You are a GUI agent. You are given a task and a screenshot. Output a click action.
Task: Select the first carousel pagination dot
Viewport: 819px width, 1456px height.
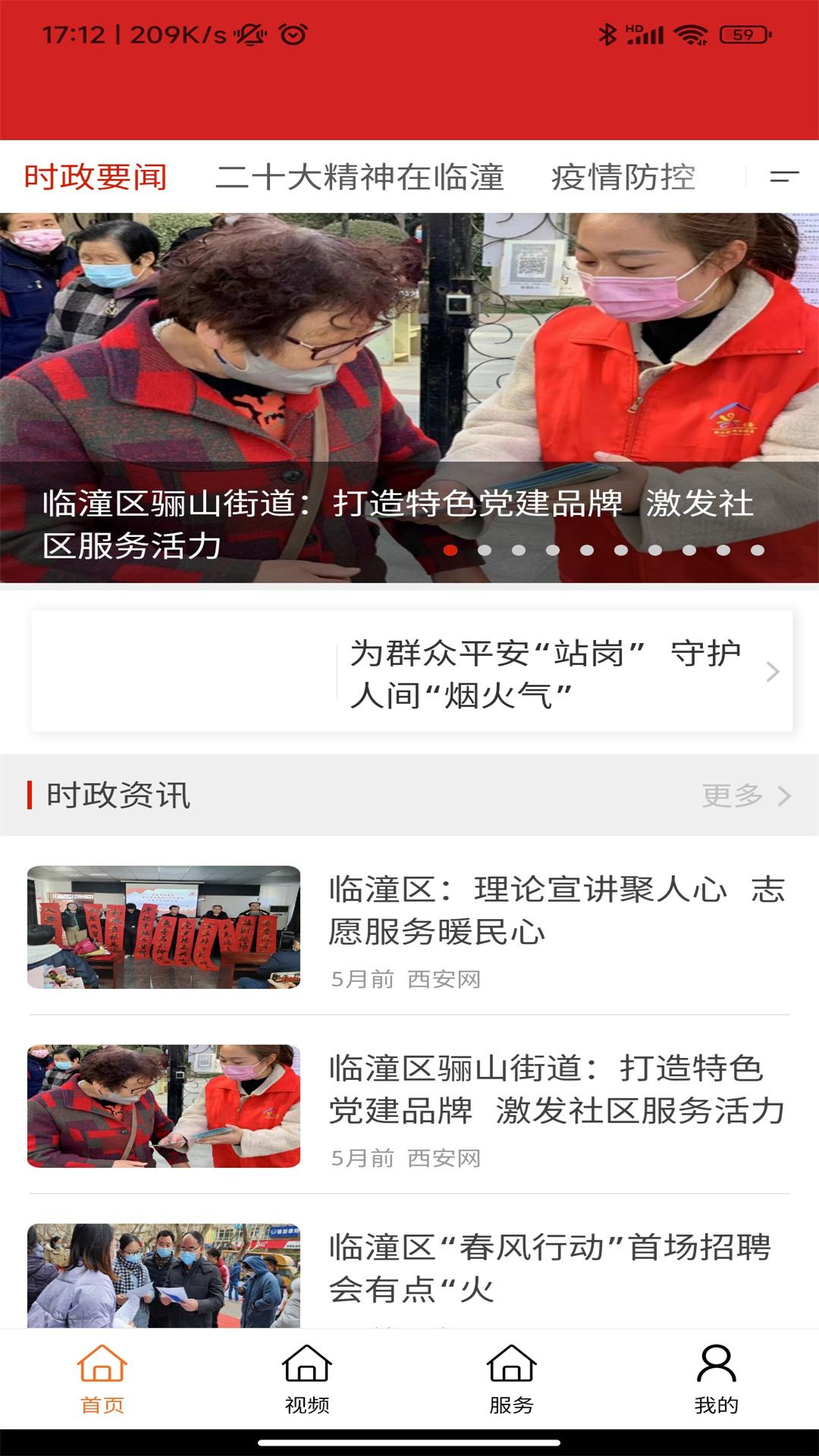[453, 549]
